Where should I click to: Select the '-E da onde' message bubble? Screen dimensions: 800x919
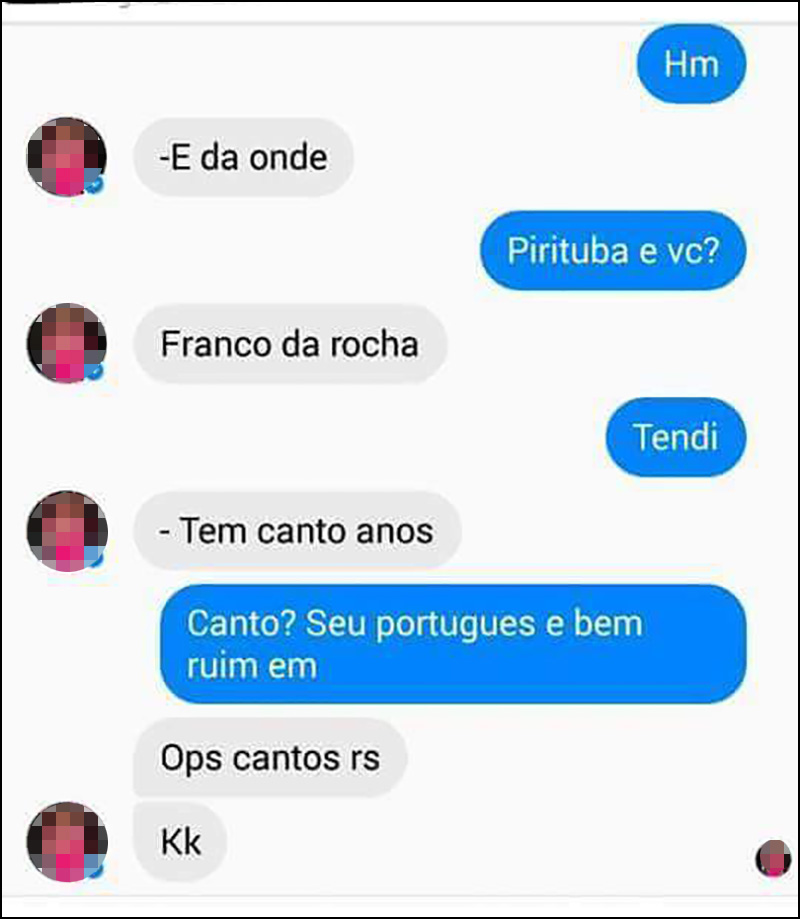point(243,157)
